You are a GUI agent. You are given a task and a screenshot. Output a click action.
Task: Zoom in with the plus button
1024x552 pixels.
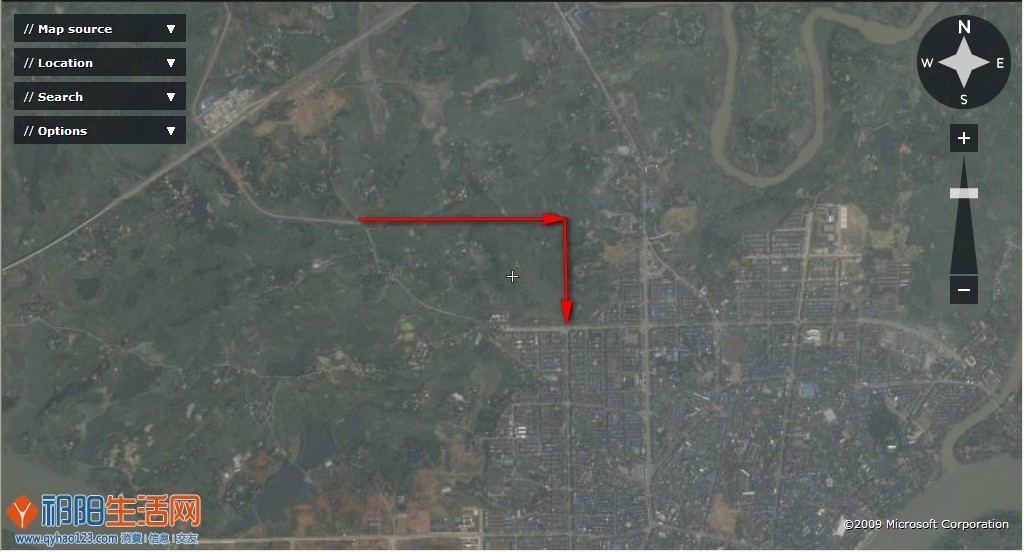tap(964, 138)
